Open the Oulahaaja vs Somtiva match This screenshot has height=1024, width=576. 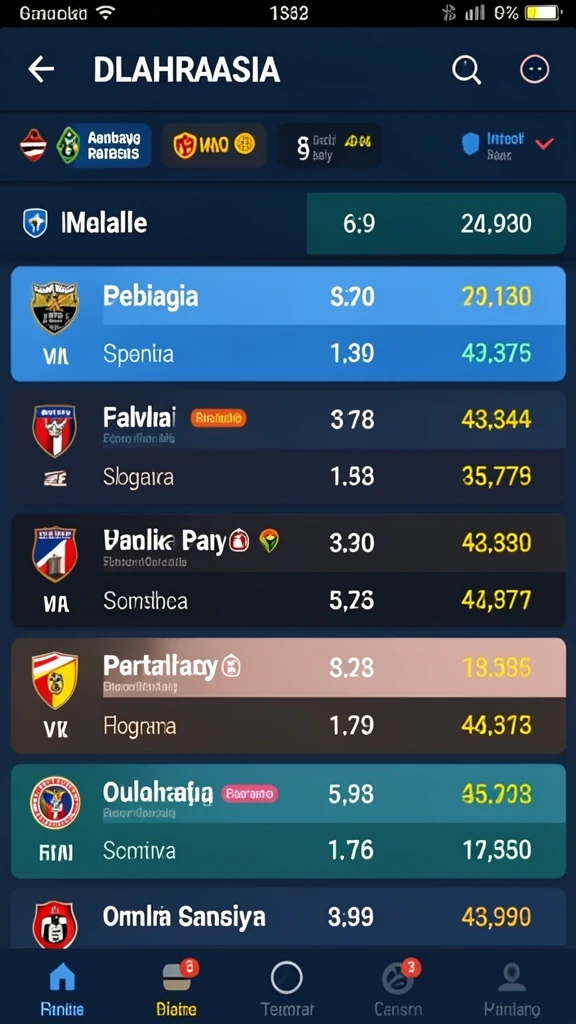(288, 822)
